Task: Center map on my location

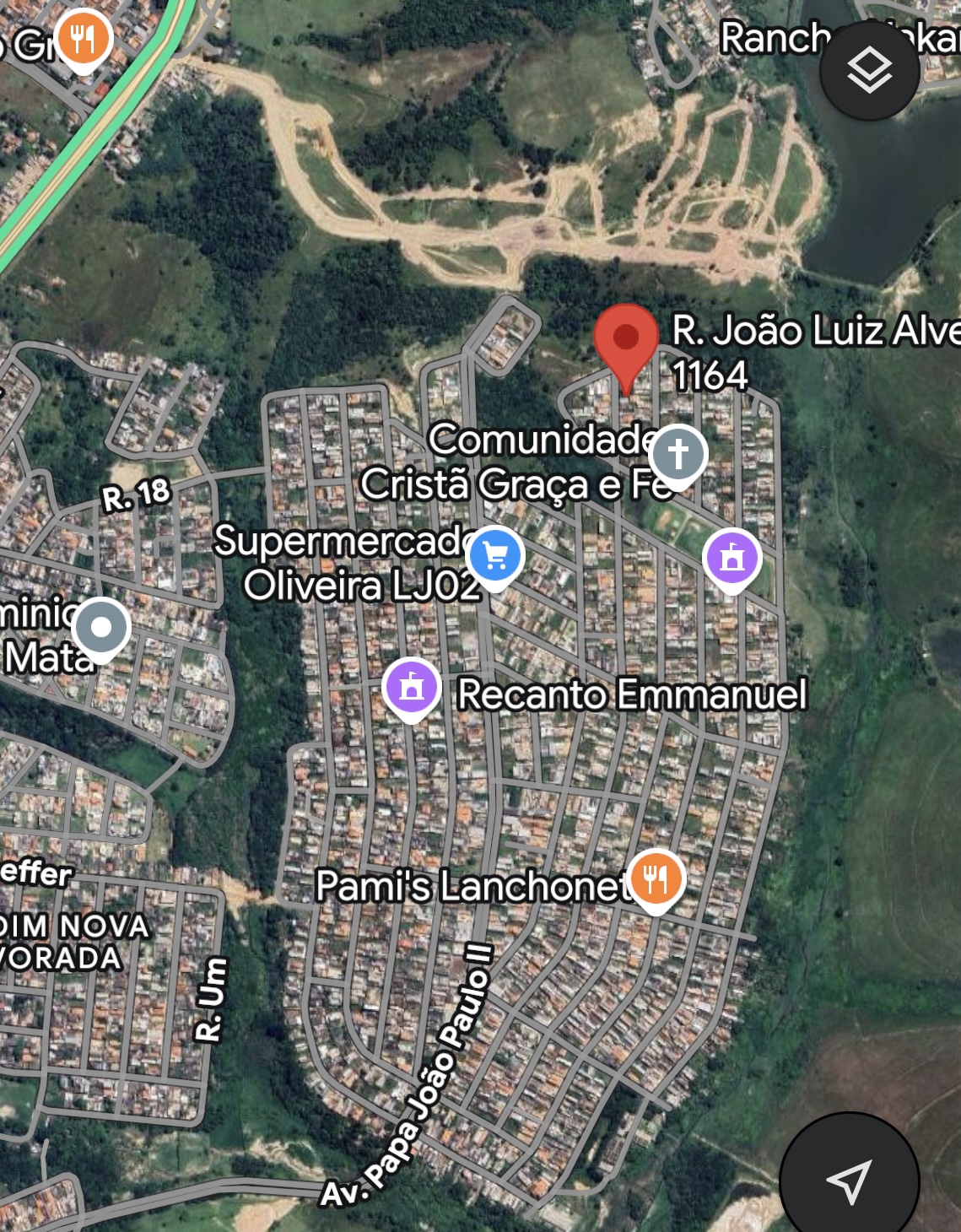Action: [849, 1181]
